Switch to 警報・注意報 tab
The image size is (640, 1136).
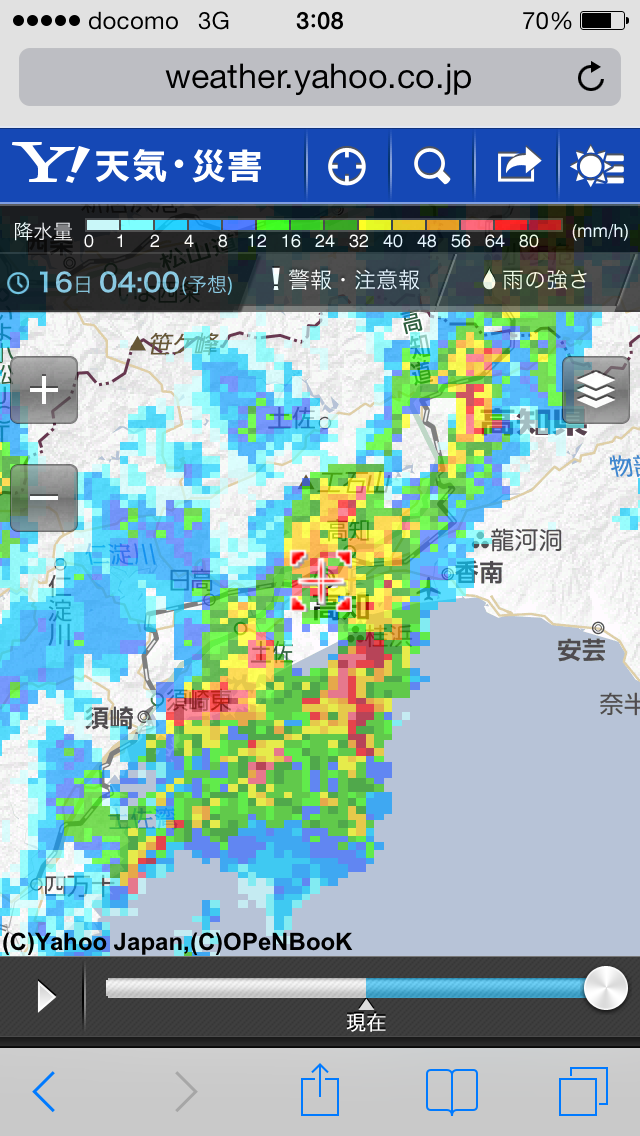click(x=344, y=281)
